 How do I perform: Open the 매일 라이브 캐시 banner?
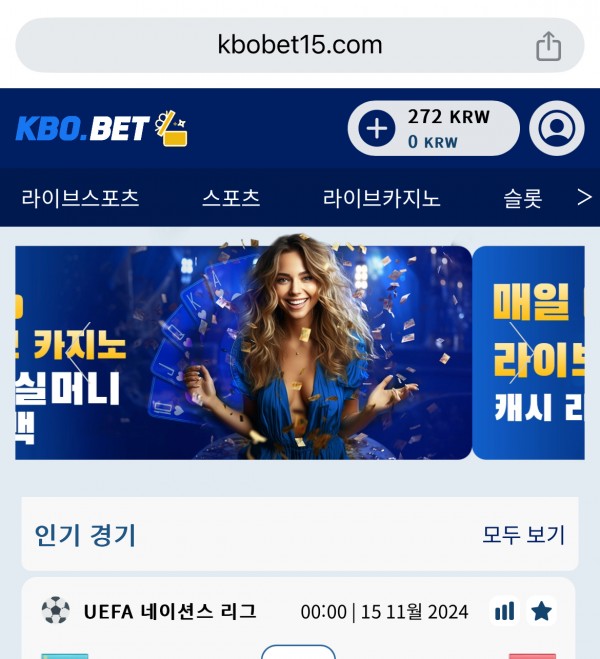click(x=530, y=352)
